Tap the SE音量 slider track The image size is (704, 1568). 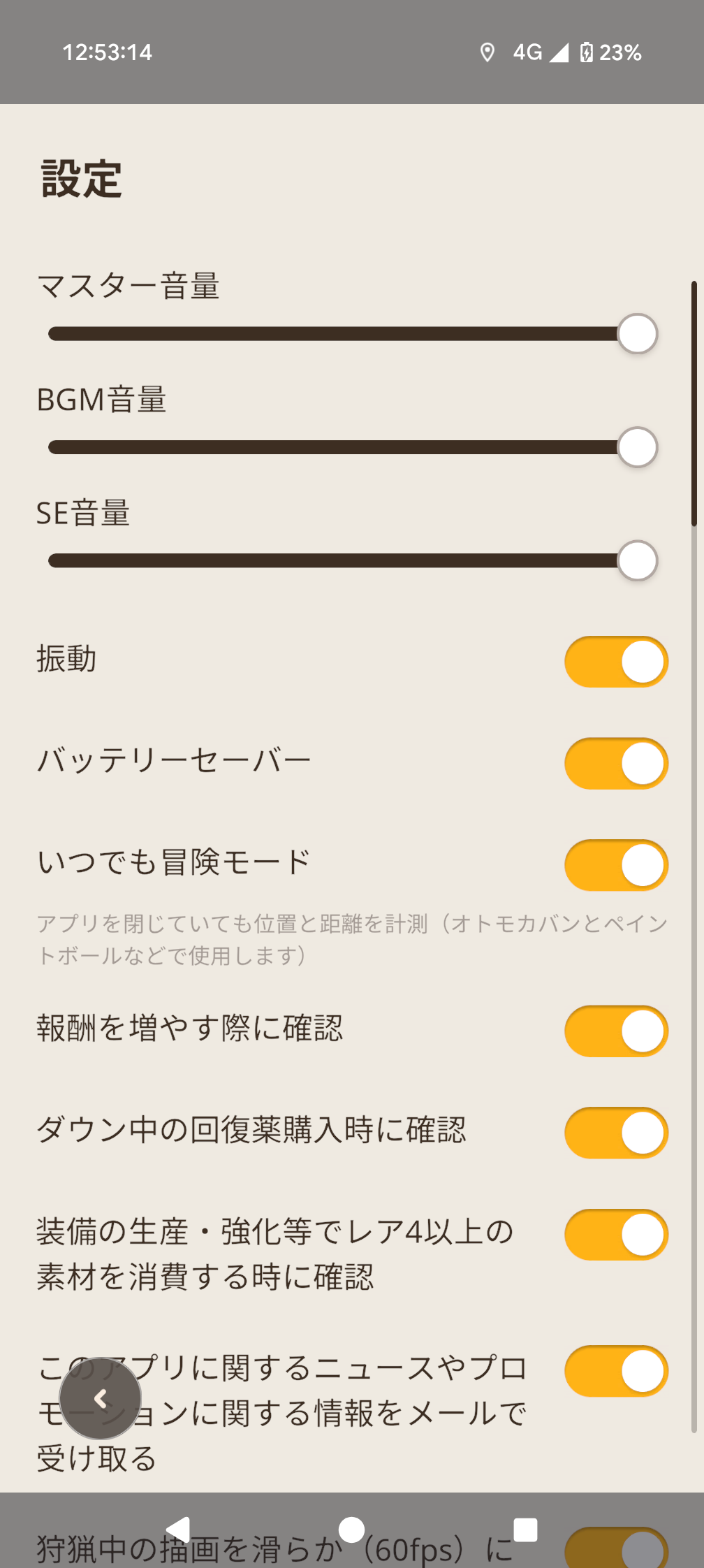coord(353,560)
